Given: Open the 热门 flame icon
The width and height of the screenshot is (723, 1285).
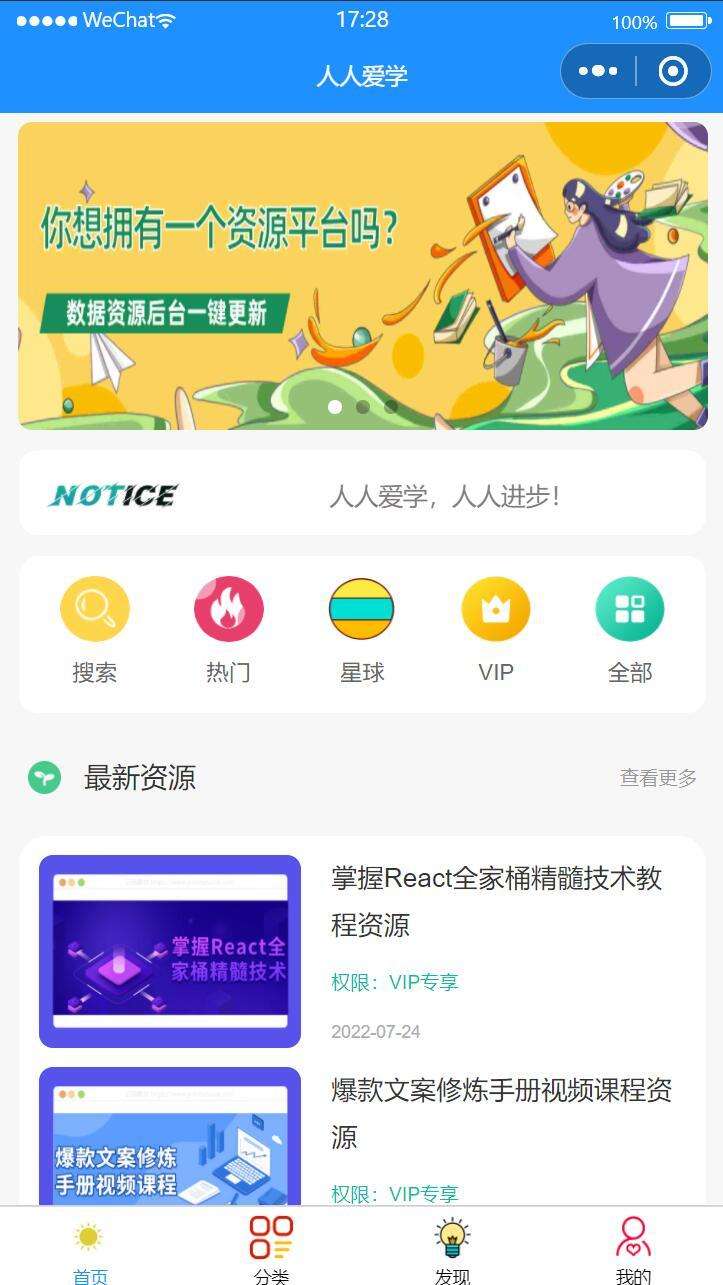Looking at the screenshot, I should pos(228,607).
